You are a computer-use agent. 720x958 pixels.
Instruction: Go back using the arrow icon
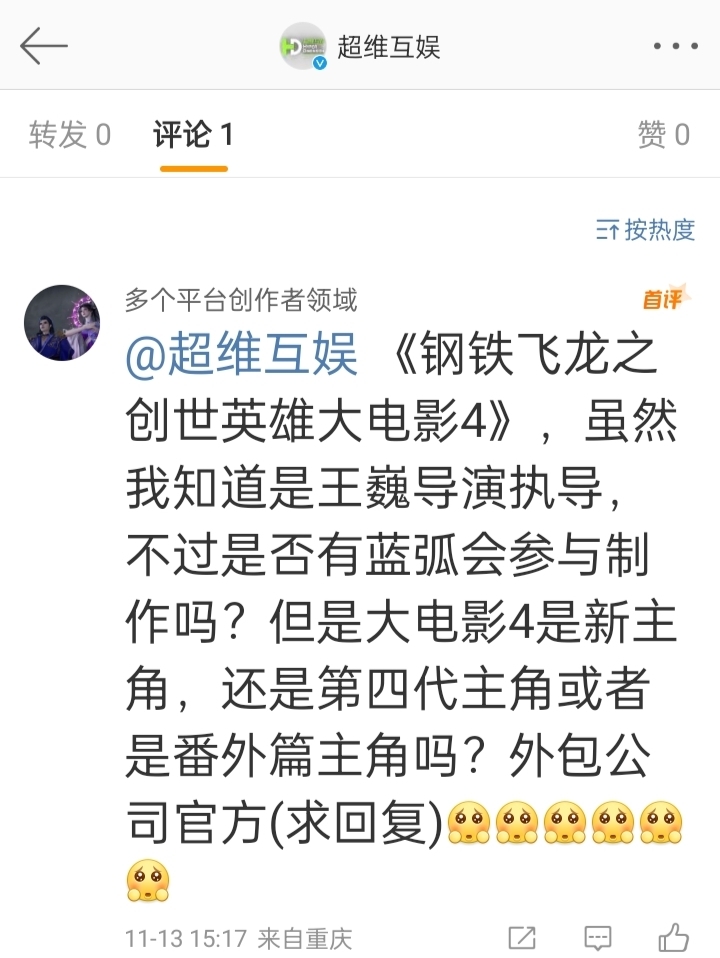click(43, 46)
